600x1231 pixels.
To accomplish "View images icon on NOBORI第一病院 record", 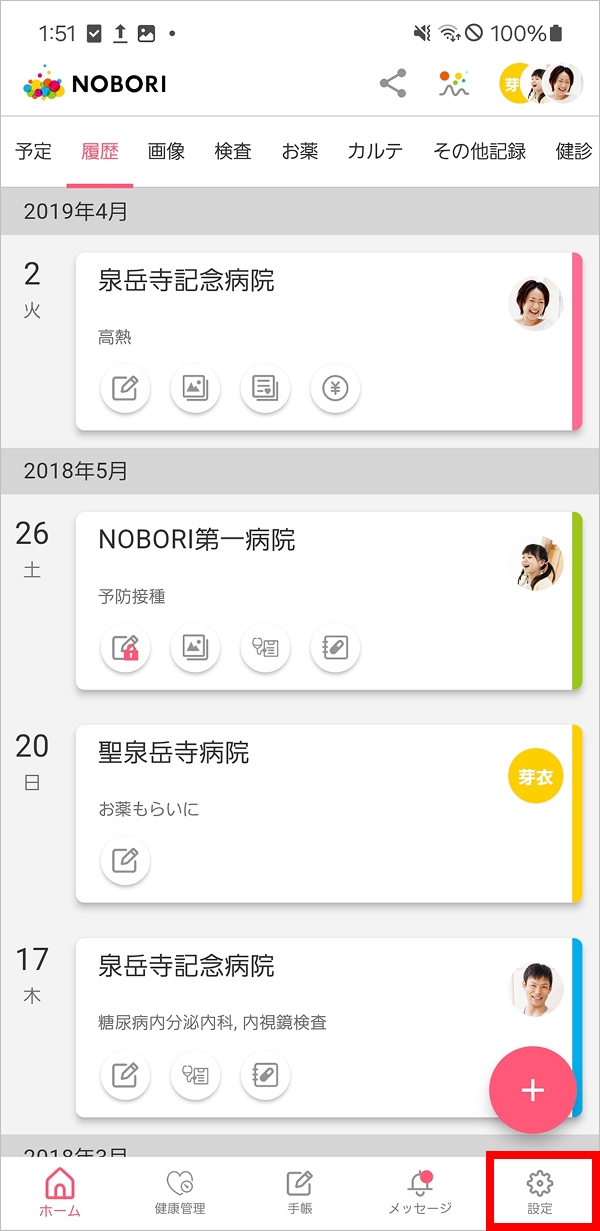I will point(195,648).
